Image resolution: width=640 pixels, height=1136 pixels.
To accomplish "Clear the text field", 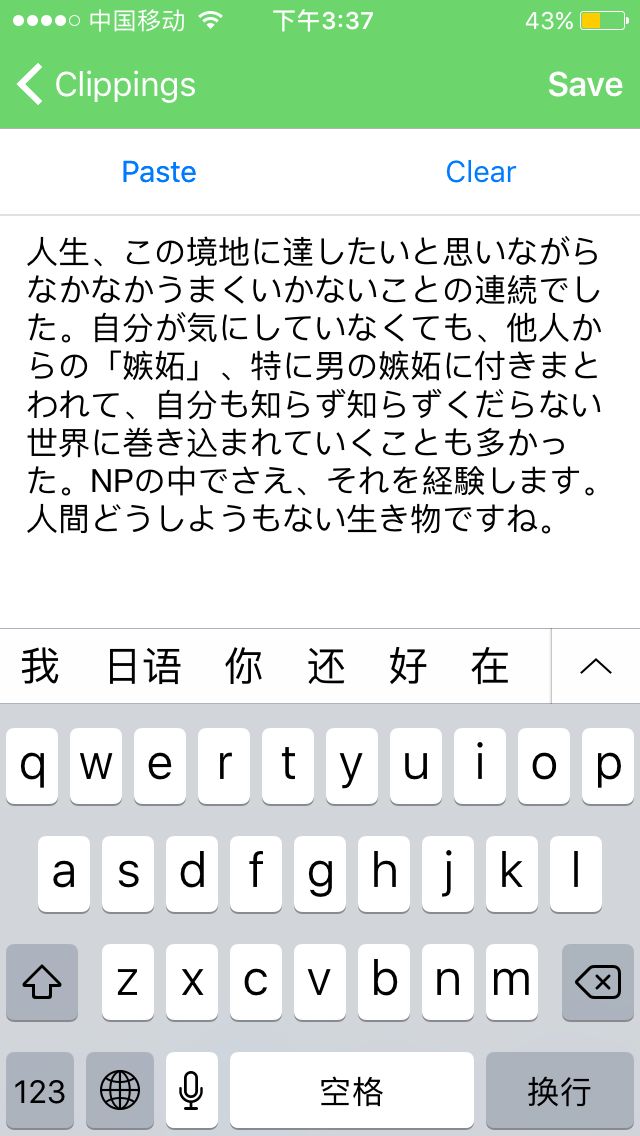I will tap(481, 172).
